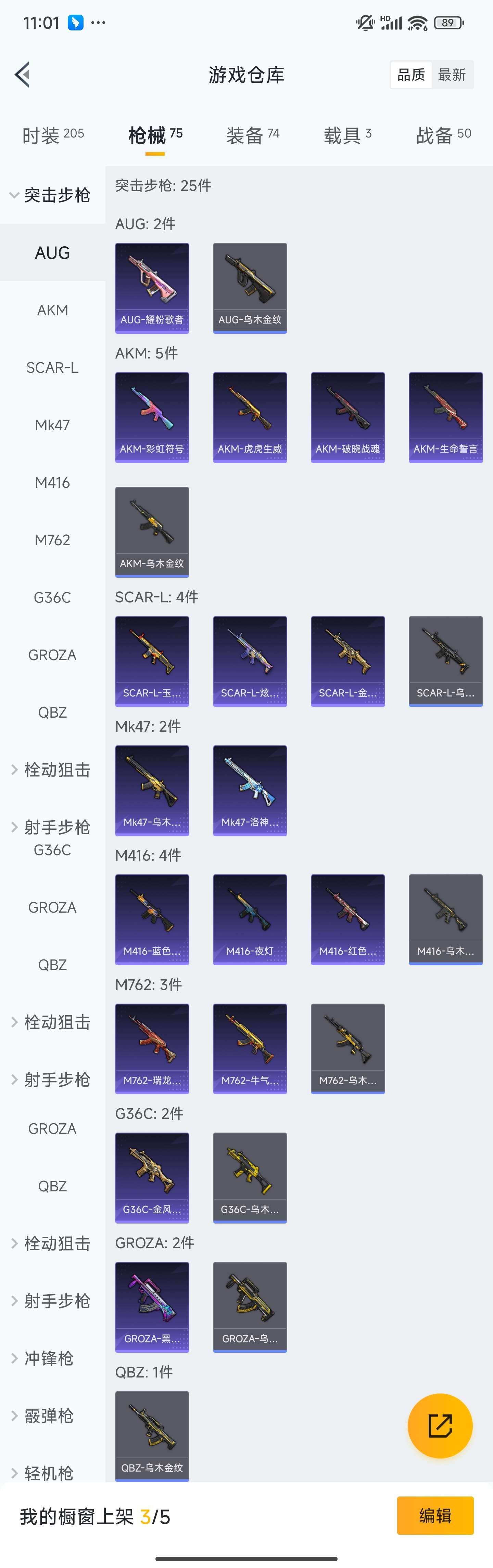View AKM-生命誓言 item
Viewport: 493px width, 1568px height.
click(x=445, y=417)
